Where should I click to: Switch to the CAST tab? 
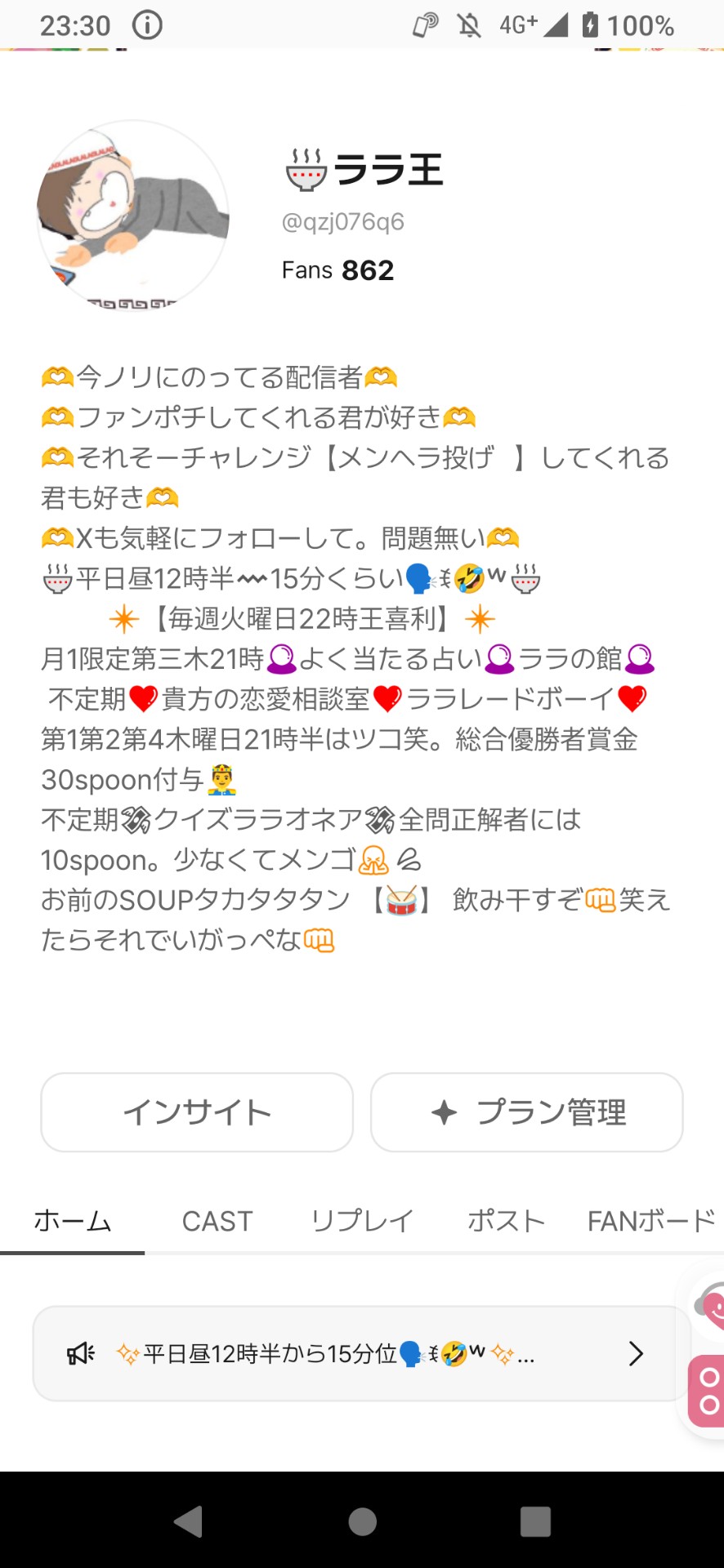click(x=216, y=1221)
